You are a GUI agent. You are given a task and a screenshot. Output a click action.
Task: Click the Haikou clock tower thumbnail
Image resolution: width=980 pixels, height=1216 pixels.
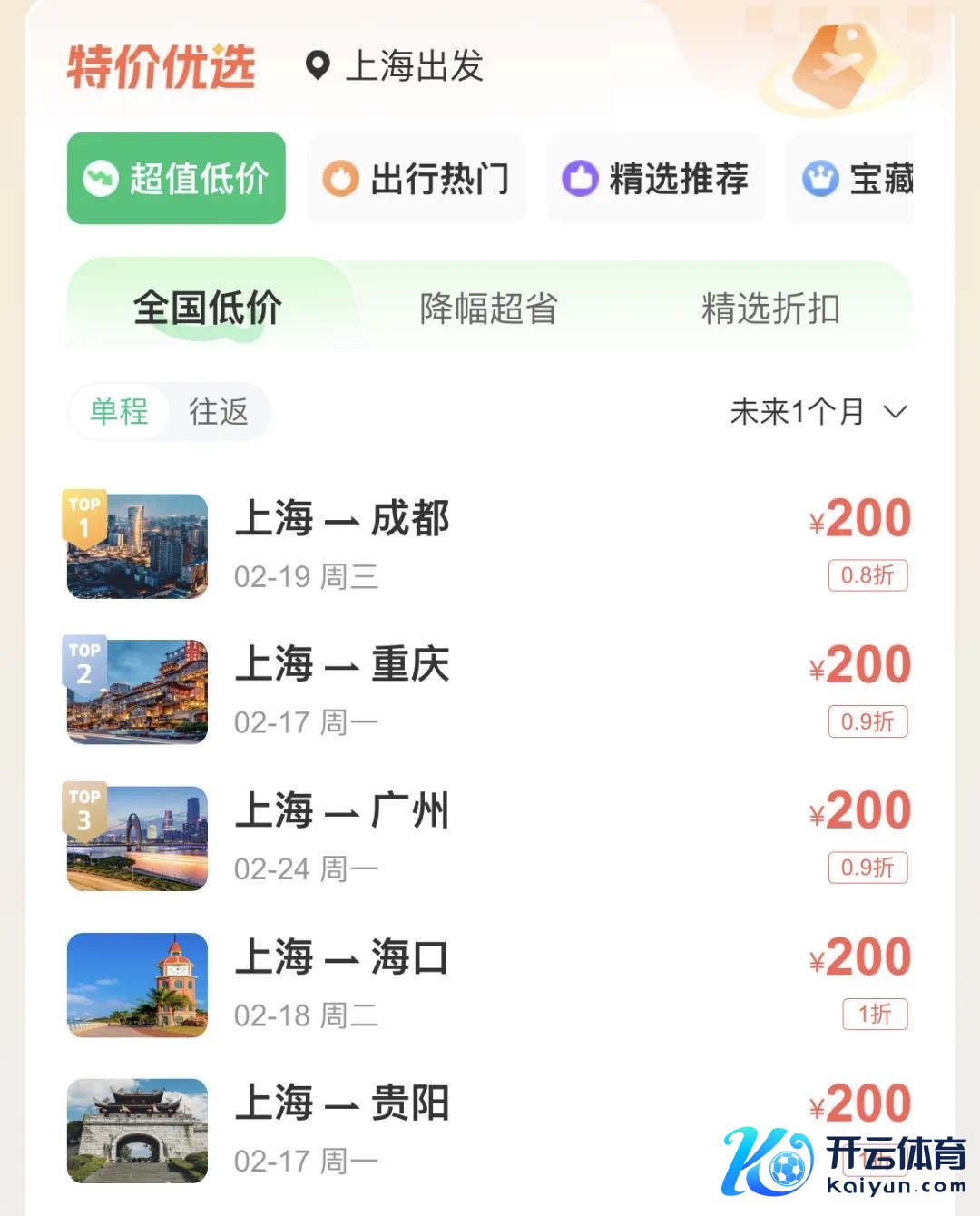coord(136,985)
